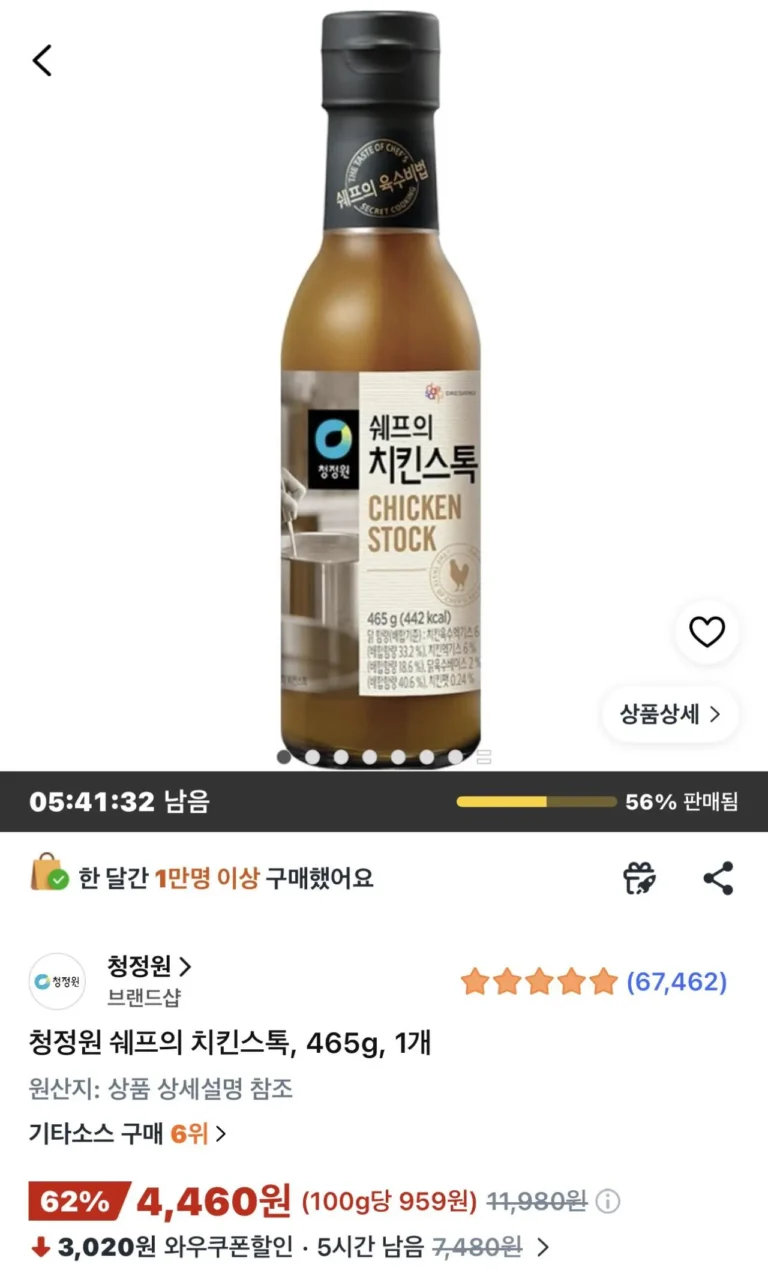
Task: Go back using the top-left arrow
Action: (42, 60)
